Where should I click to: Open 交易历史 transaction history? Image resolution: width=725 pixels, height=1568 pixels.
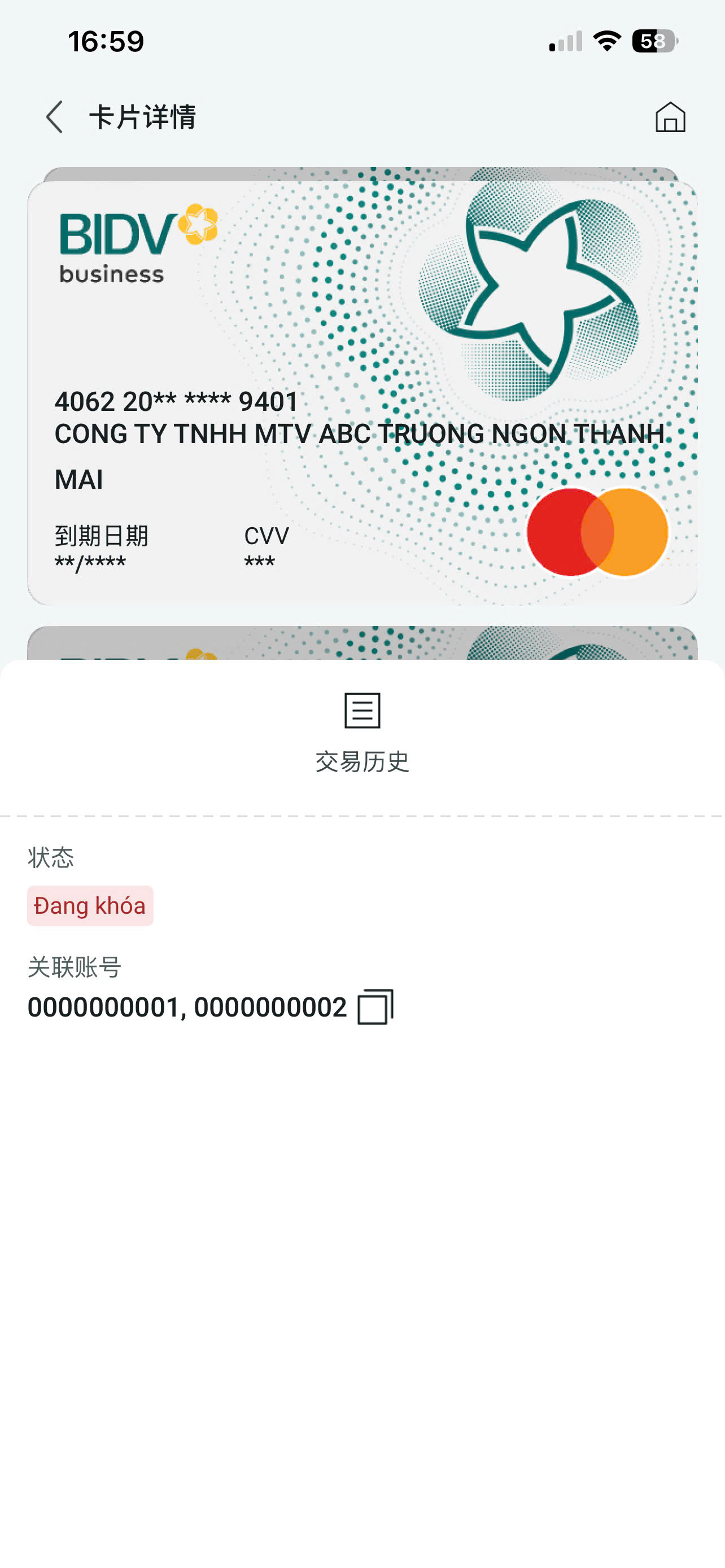pyautogui.click(x=362, y=733)
